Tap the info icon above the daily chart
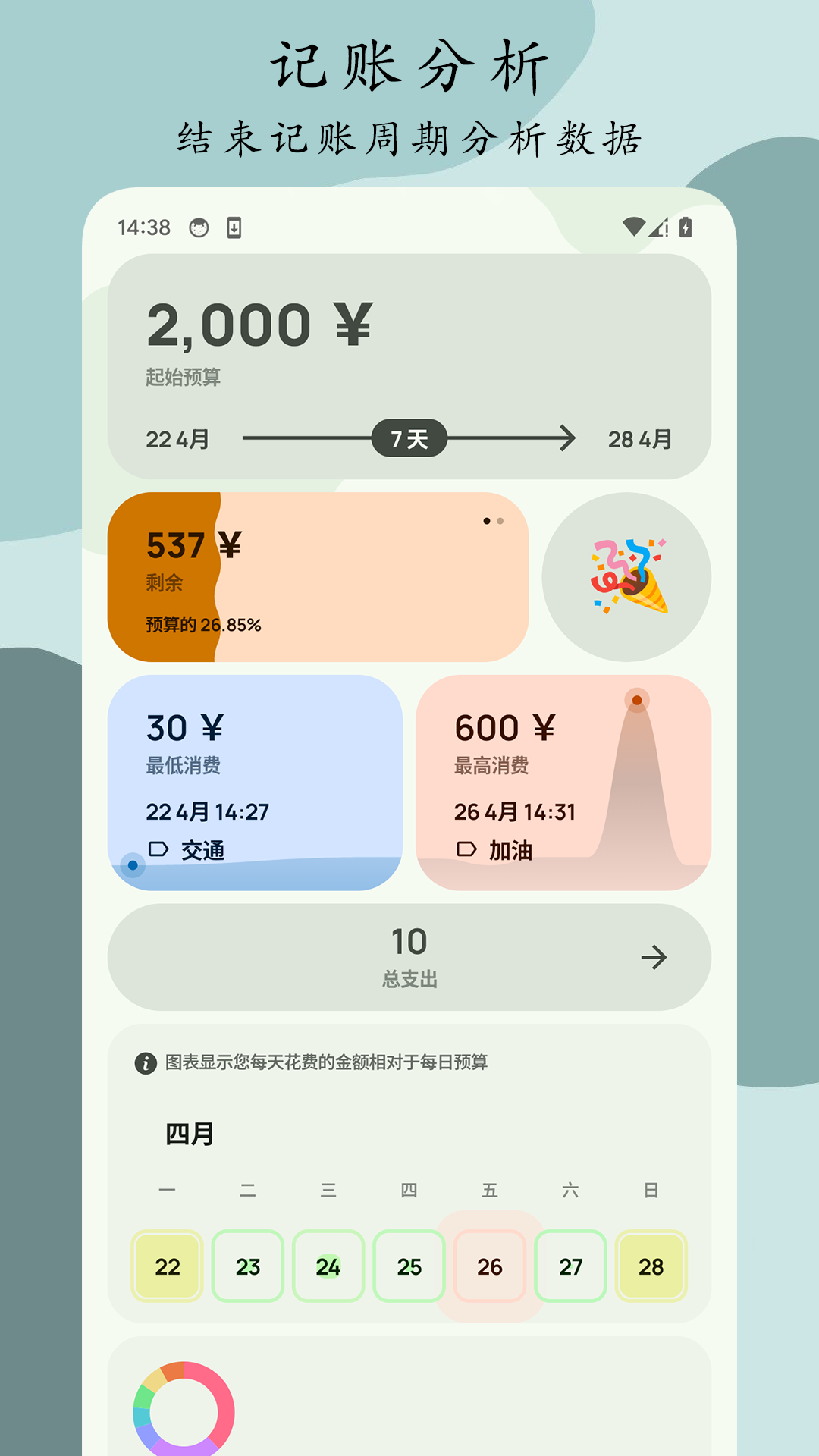The image size is (819, 1456). [x=146, y=1062]
